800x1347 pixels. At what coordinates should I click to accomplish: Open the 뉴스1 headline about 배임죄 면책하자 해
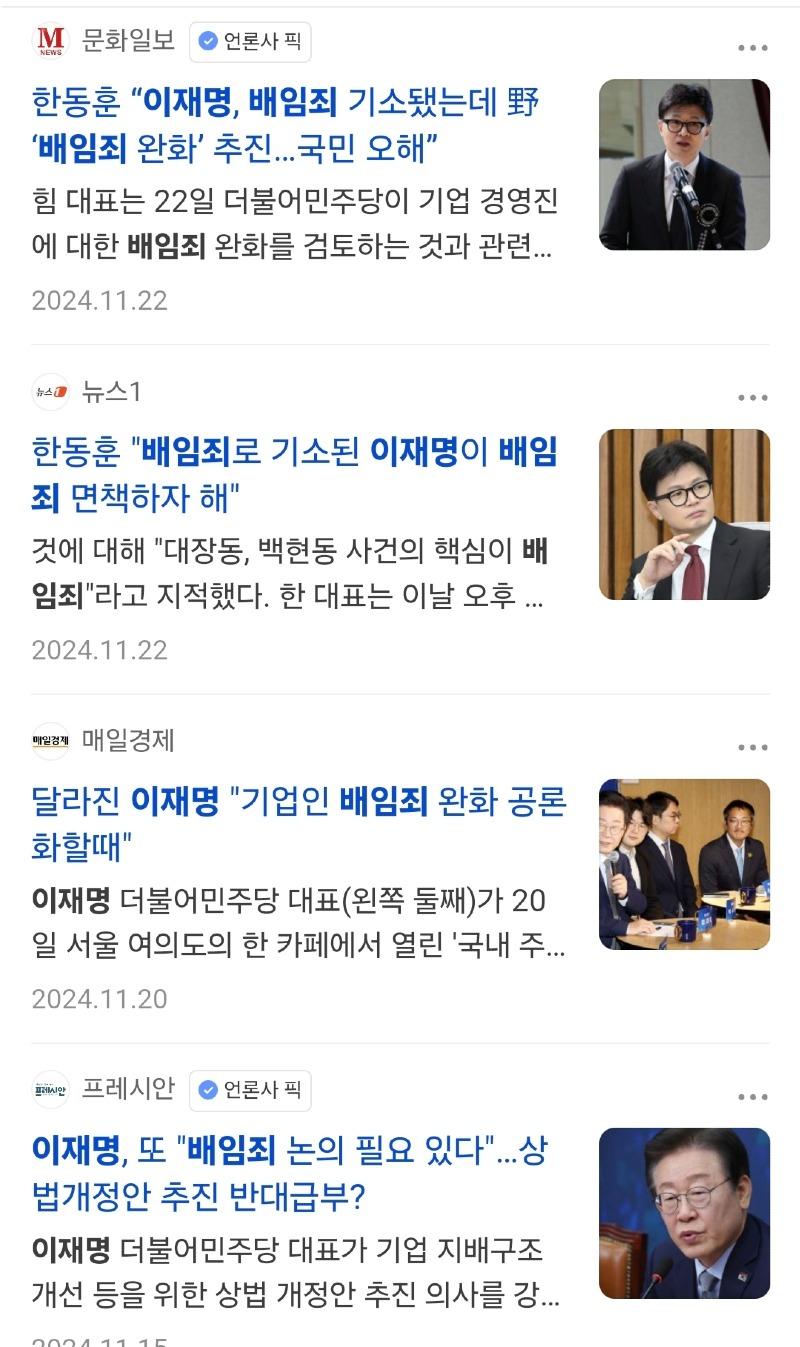pyautogui.click(x=294, y=474)
